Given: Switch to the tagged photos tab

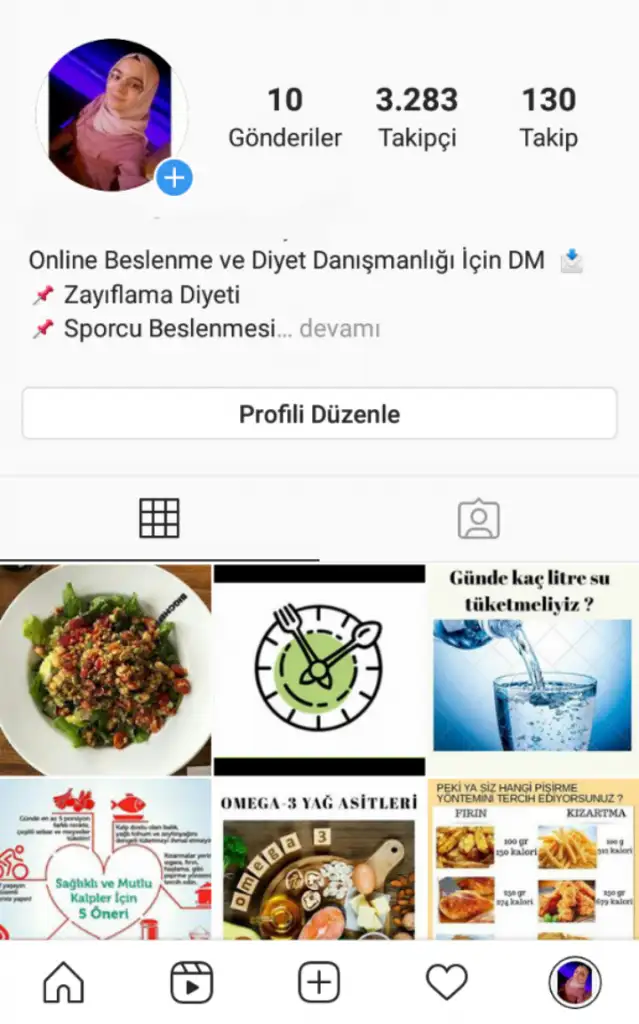Looking at the screenshot, I should (478, 518).
